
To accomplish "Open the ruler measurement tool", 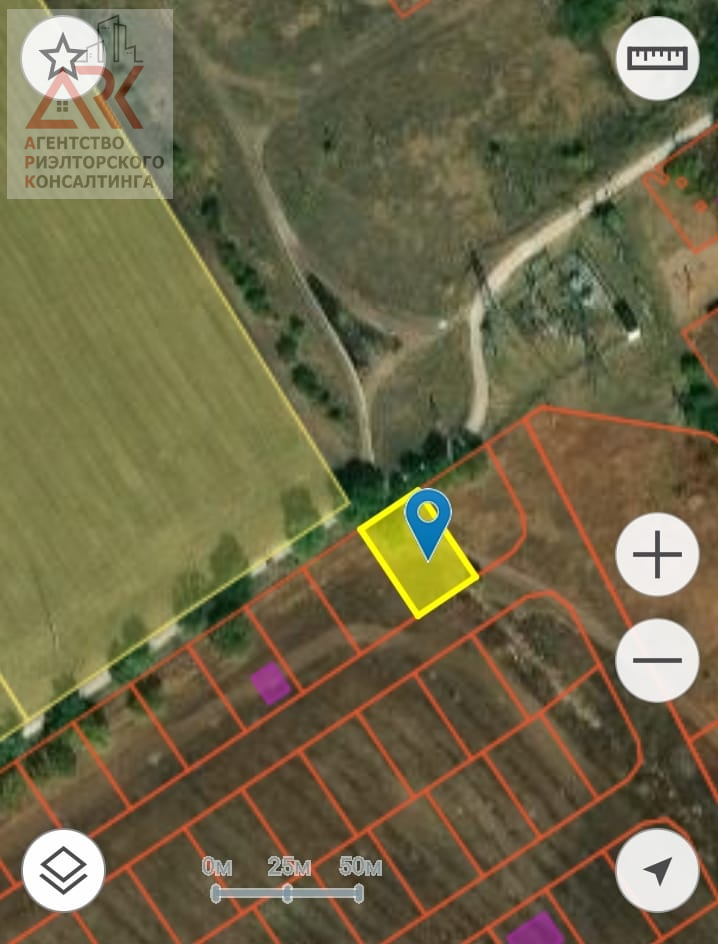I will [x=658, y=58].
